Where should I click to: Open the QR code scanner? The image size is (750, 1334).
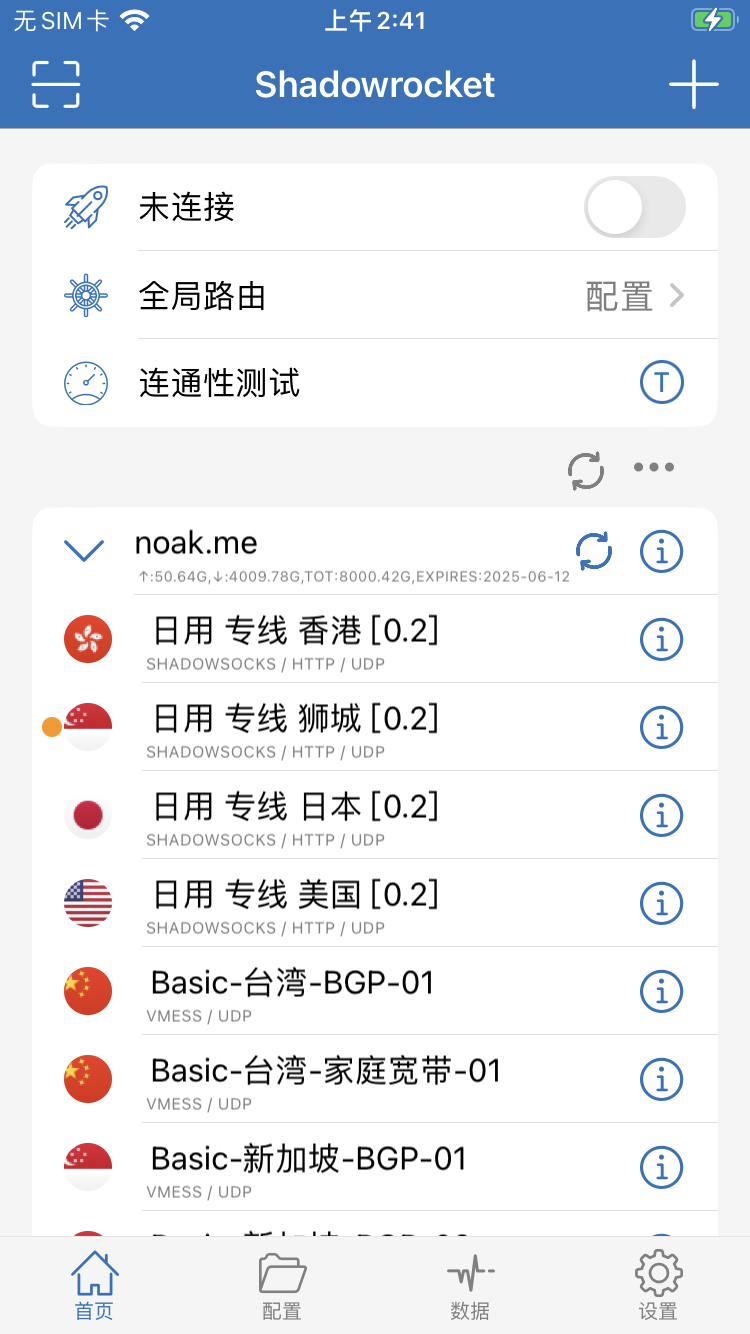(56, 84)
